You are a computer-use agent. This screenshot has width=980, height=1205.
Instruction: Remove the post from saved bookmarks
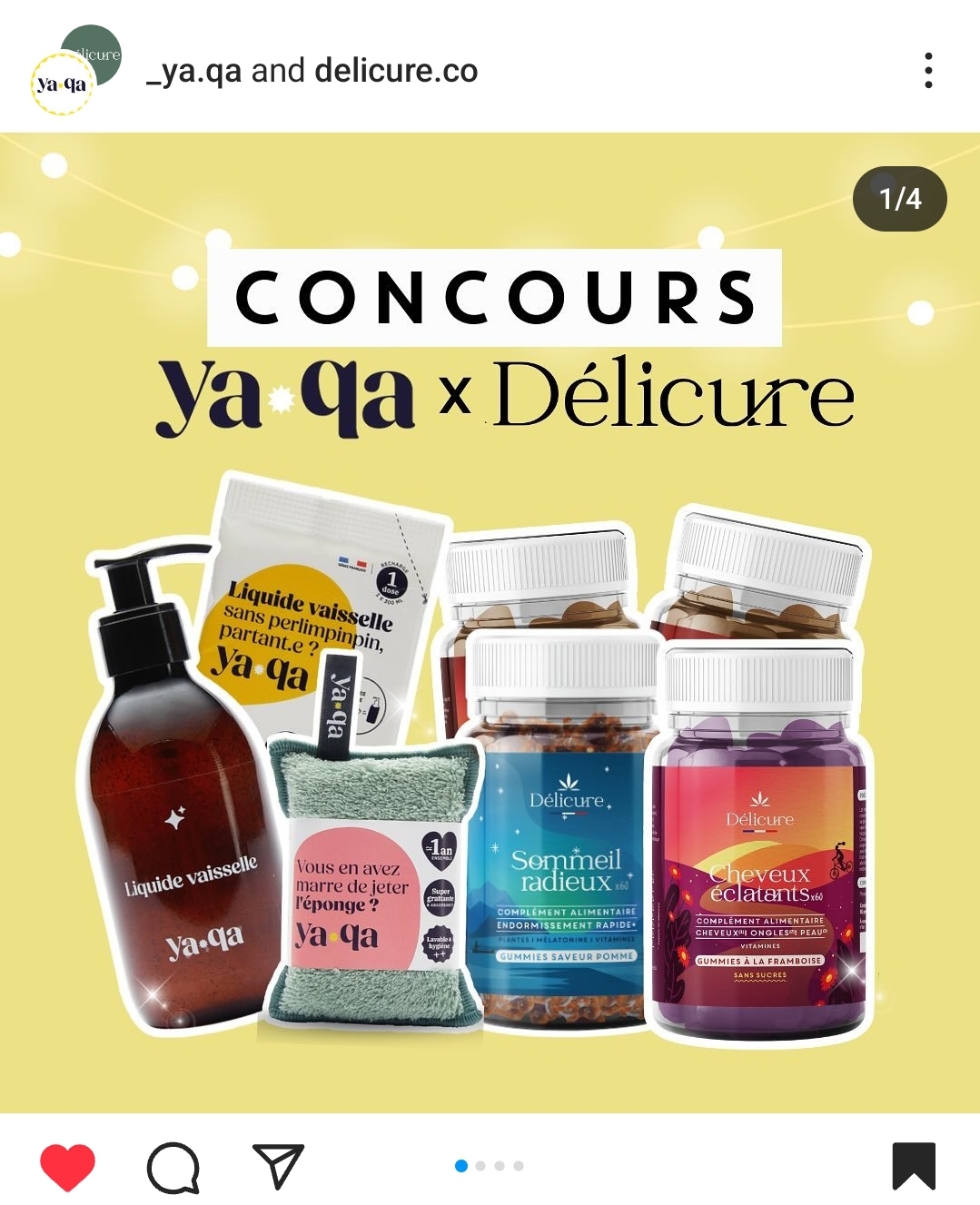click(913, 1166)
